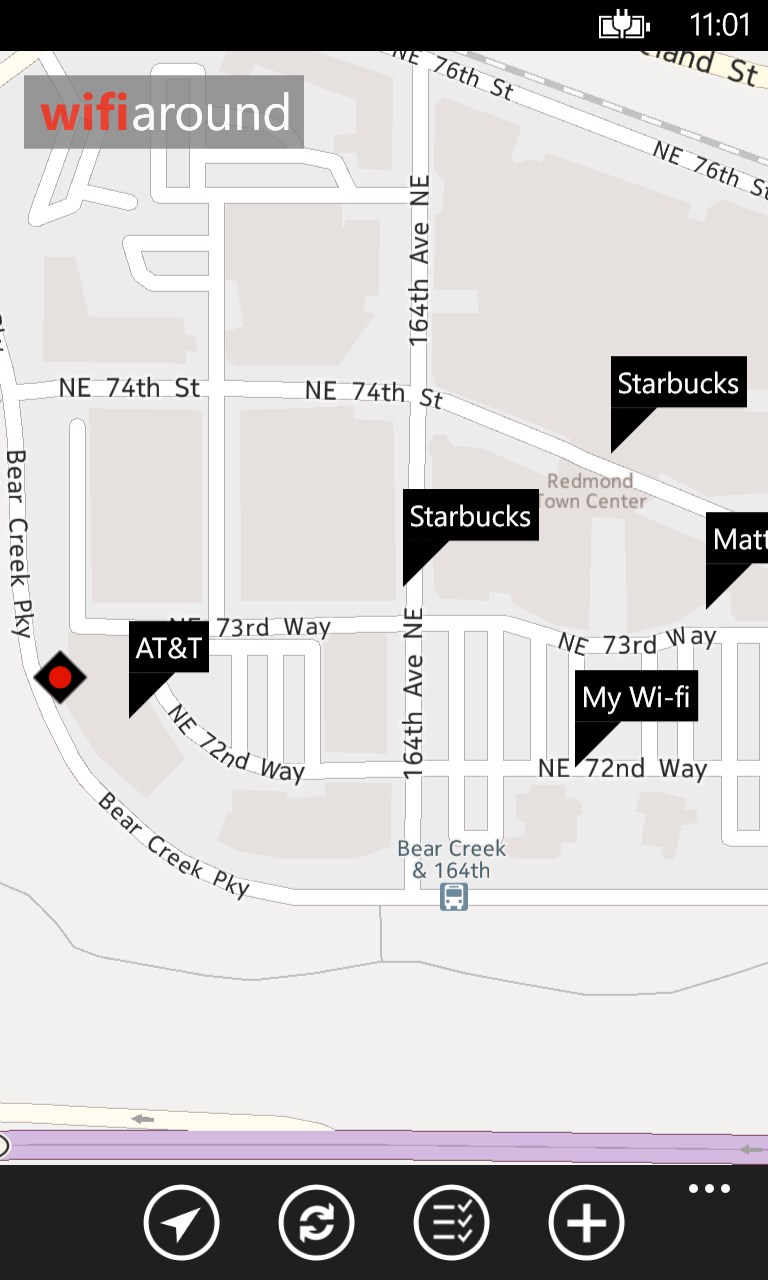Screen dimensions: 768x1280
Task: Open the Starbucks pin on NE 74th St
Action: click(x=678, y=383)
